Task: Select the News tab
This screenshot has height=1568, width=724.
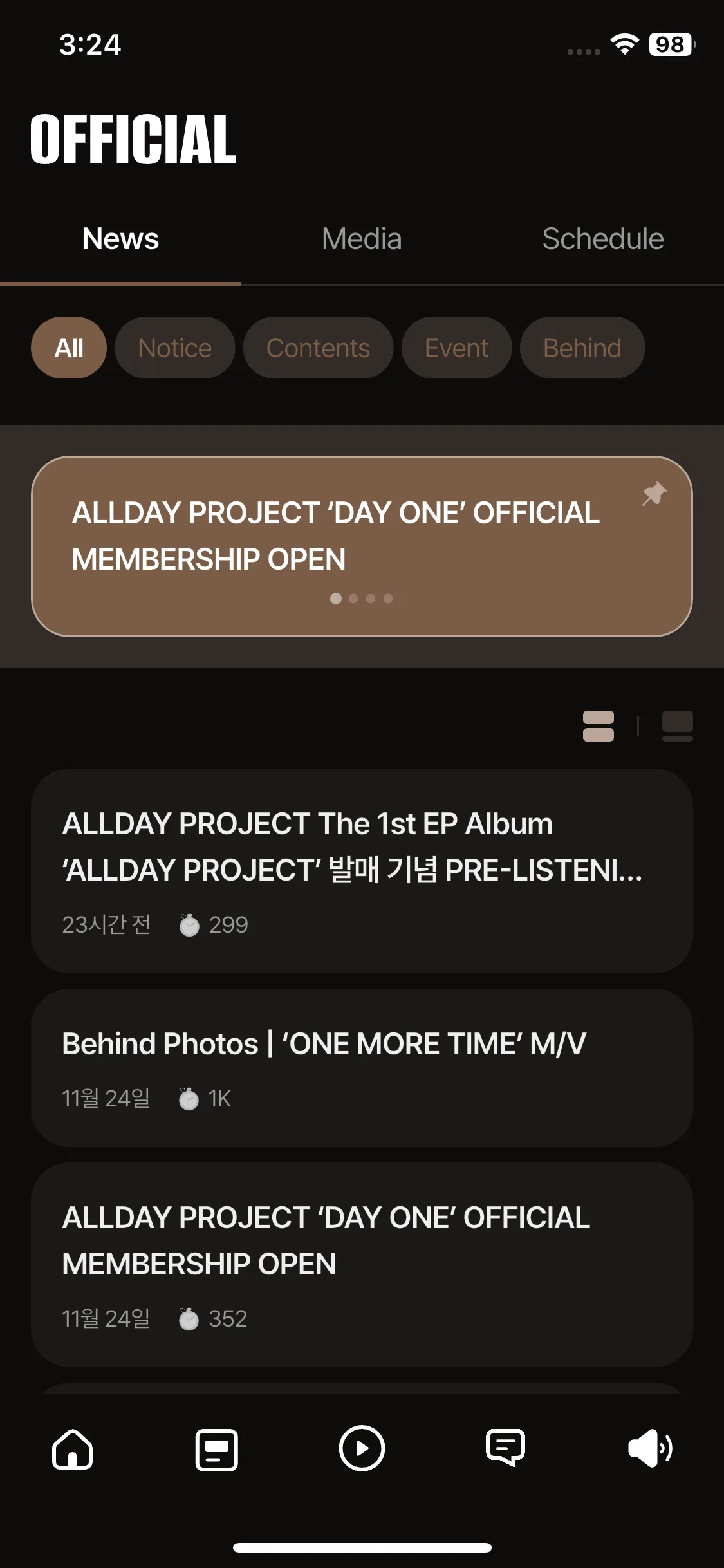Action: [x=120, y=239]
